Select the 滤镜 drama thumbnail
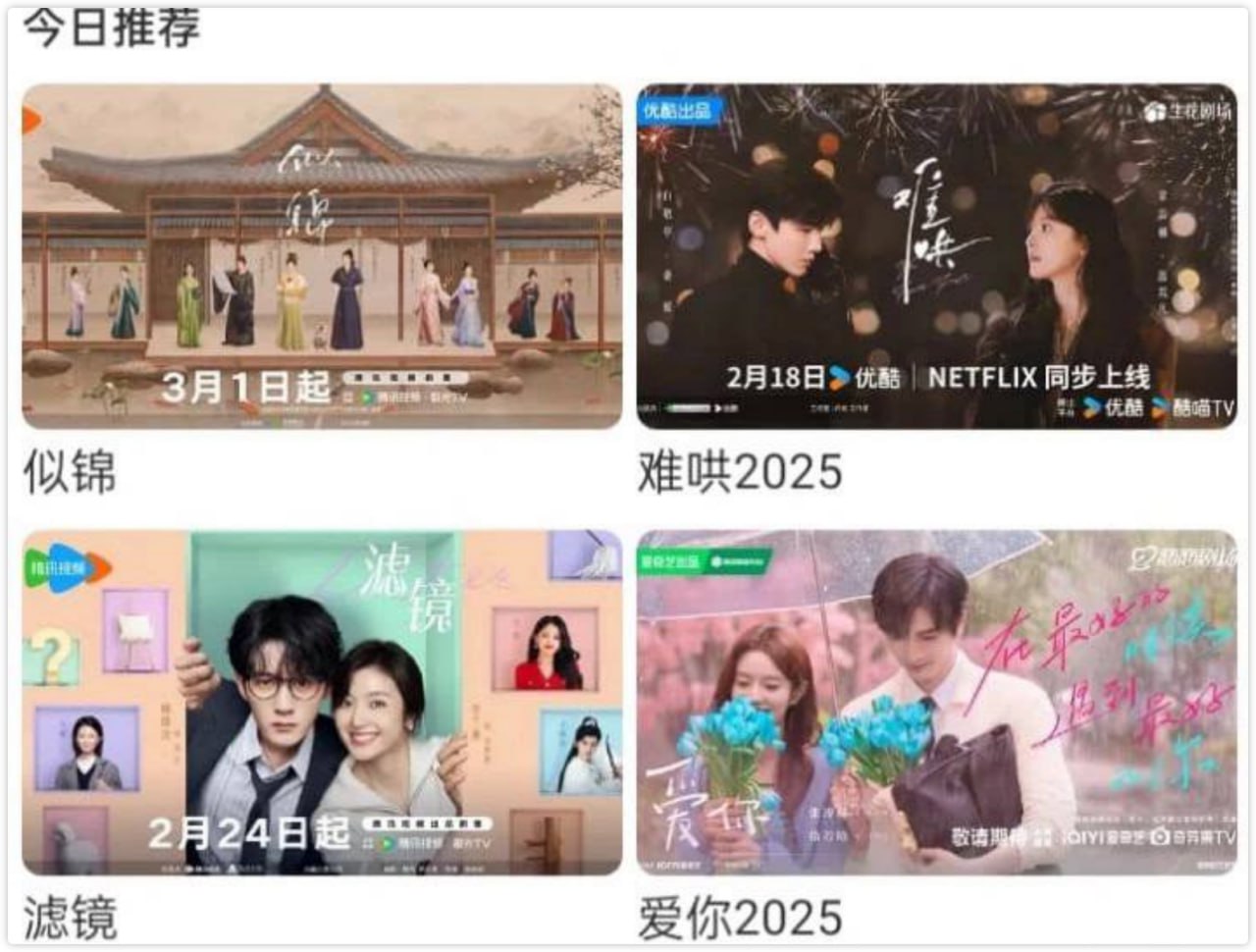This screenshot has width=1256, height=952. pyautogui.click(x=322, y=703)
